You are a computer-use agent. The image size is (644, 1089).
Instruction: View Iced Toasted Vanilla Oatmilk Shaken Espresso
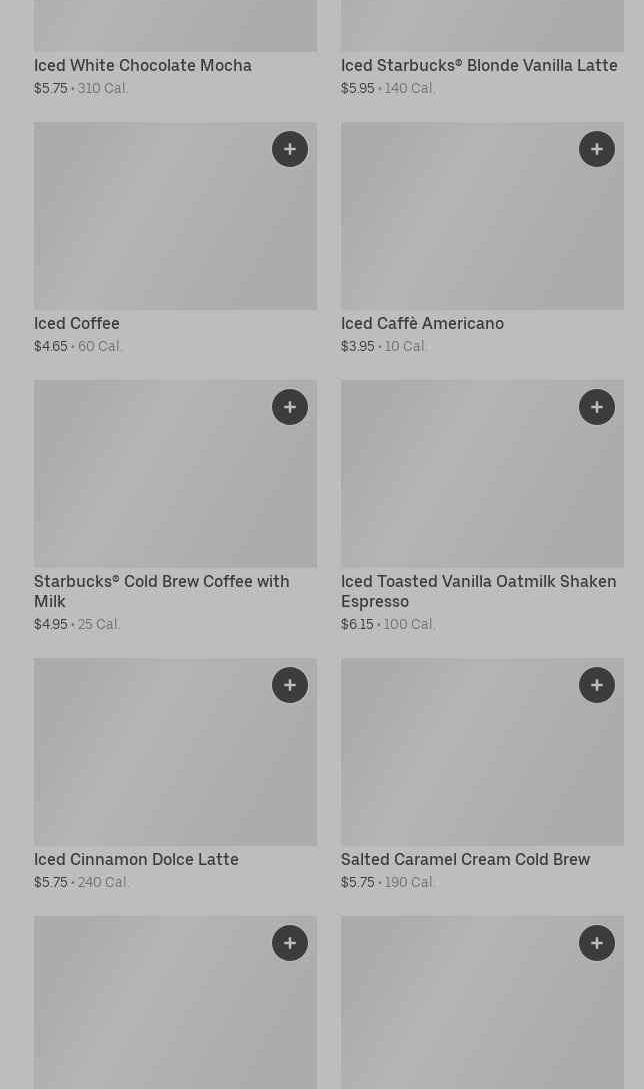tap(470, 488)
